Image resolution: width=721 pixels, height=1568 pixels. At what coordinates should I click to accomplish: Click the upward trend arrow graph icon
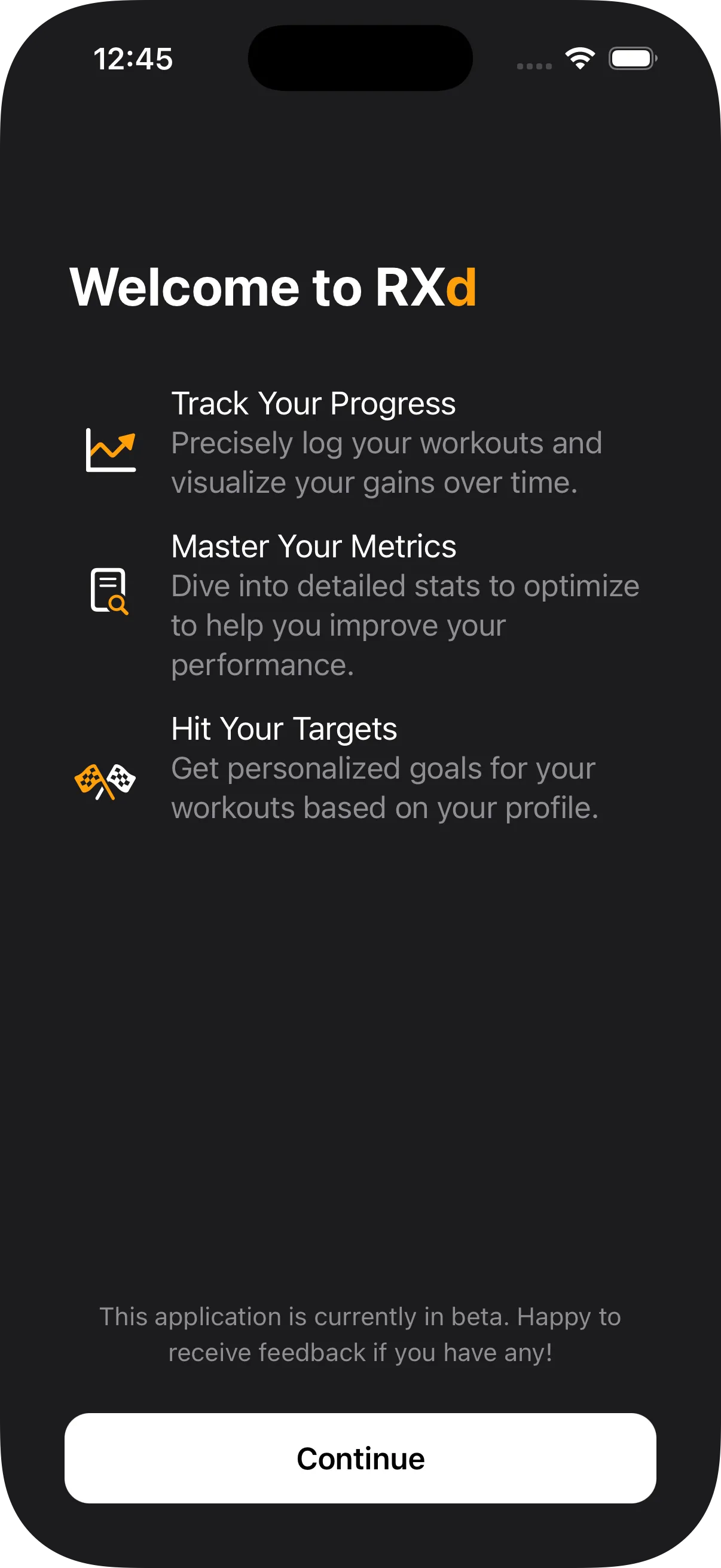click(x=111, y=452)
